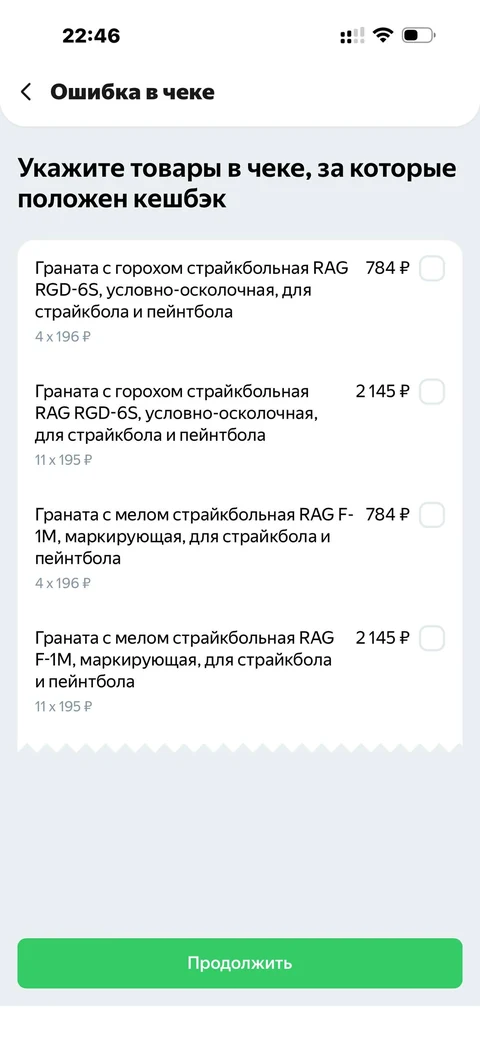
Task: Check the 784 ₽ RGD-6S grenade item
Action: click(432, 269)
